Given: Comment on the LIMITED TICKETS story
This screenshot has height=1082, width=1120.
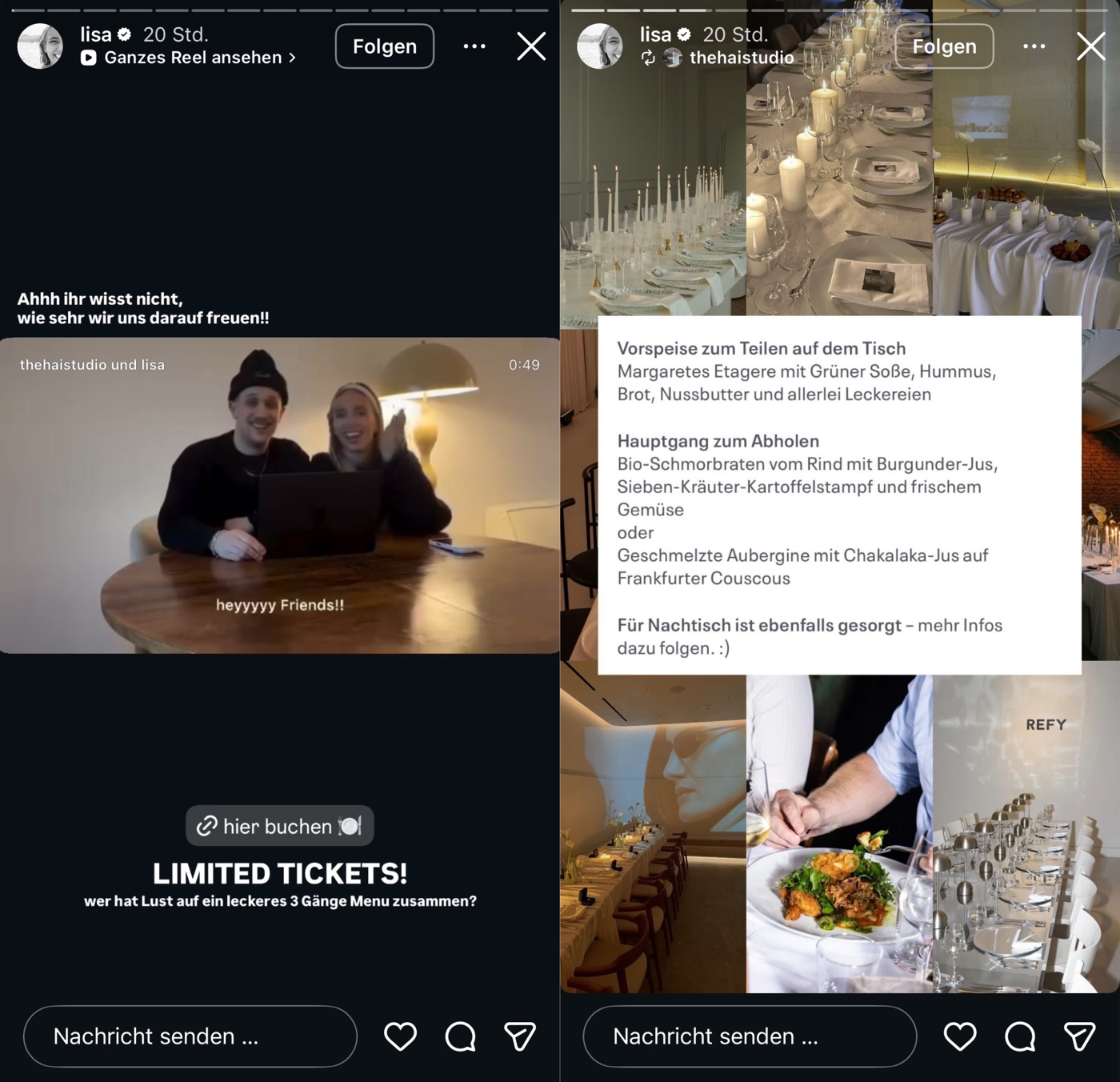Looking at the screenshot, I should coord(460,1036).
